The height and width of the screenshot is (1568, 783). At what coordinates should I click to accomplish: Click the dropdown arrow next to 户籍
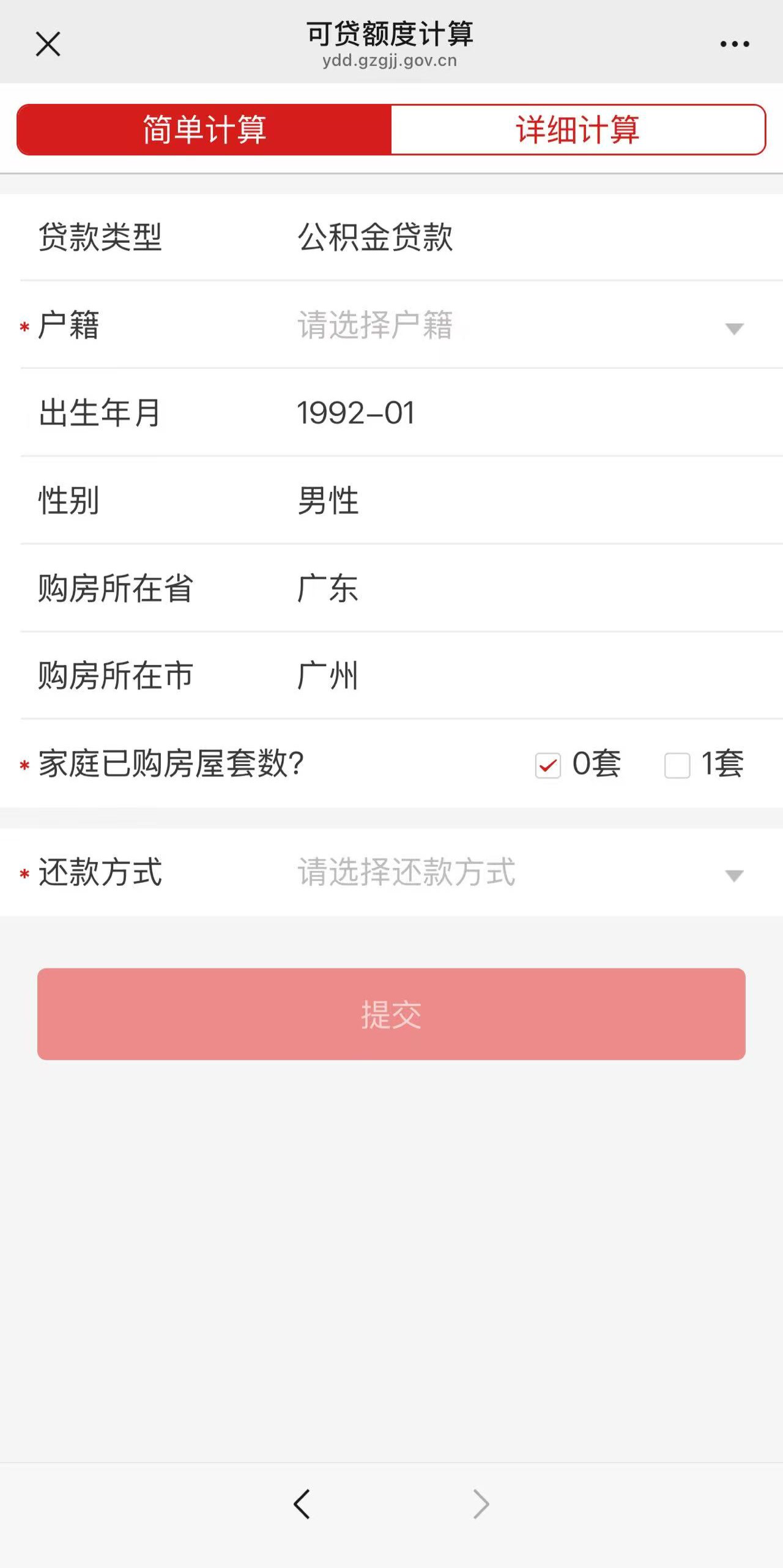733,329
